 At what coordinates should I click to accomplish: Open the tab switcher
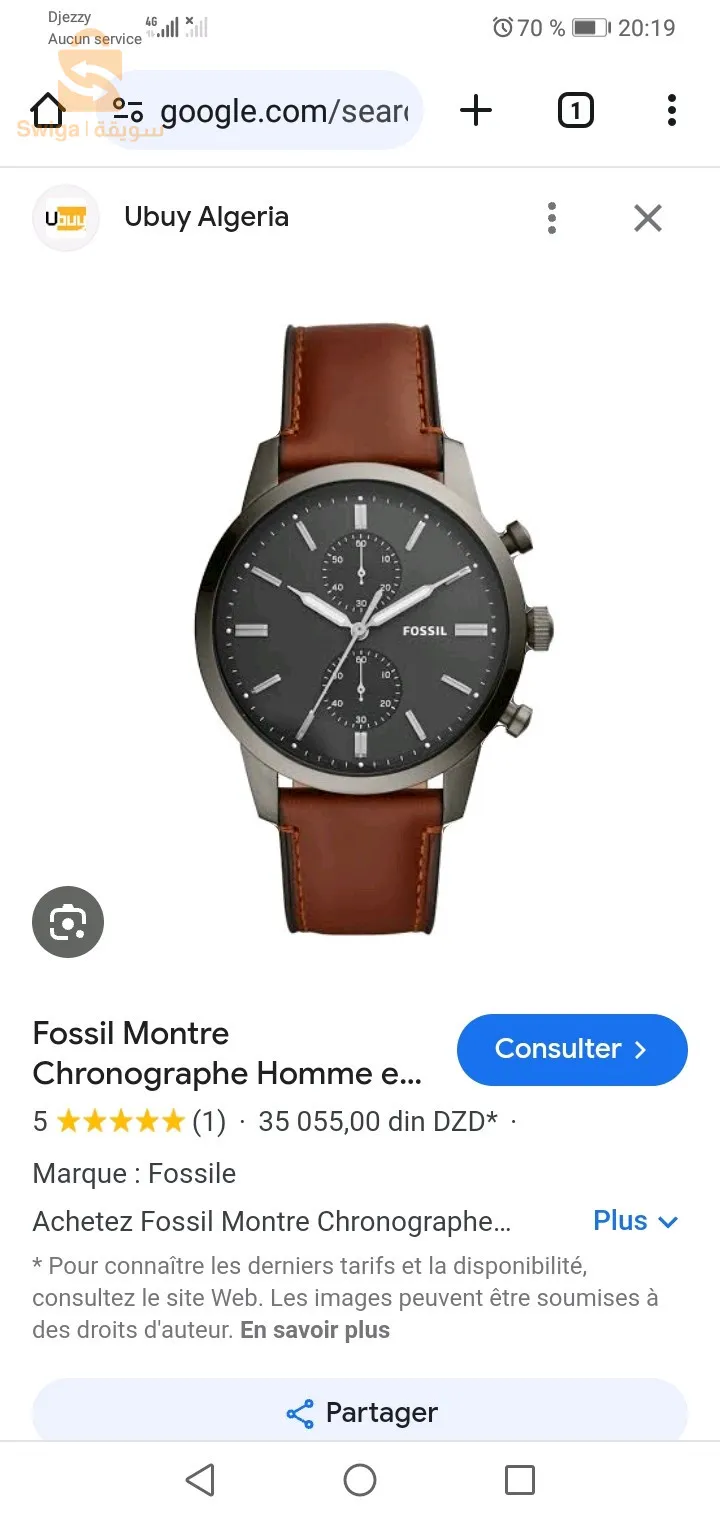coord(575,110)
